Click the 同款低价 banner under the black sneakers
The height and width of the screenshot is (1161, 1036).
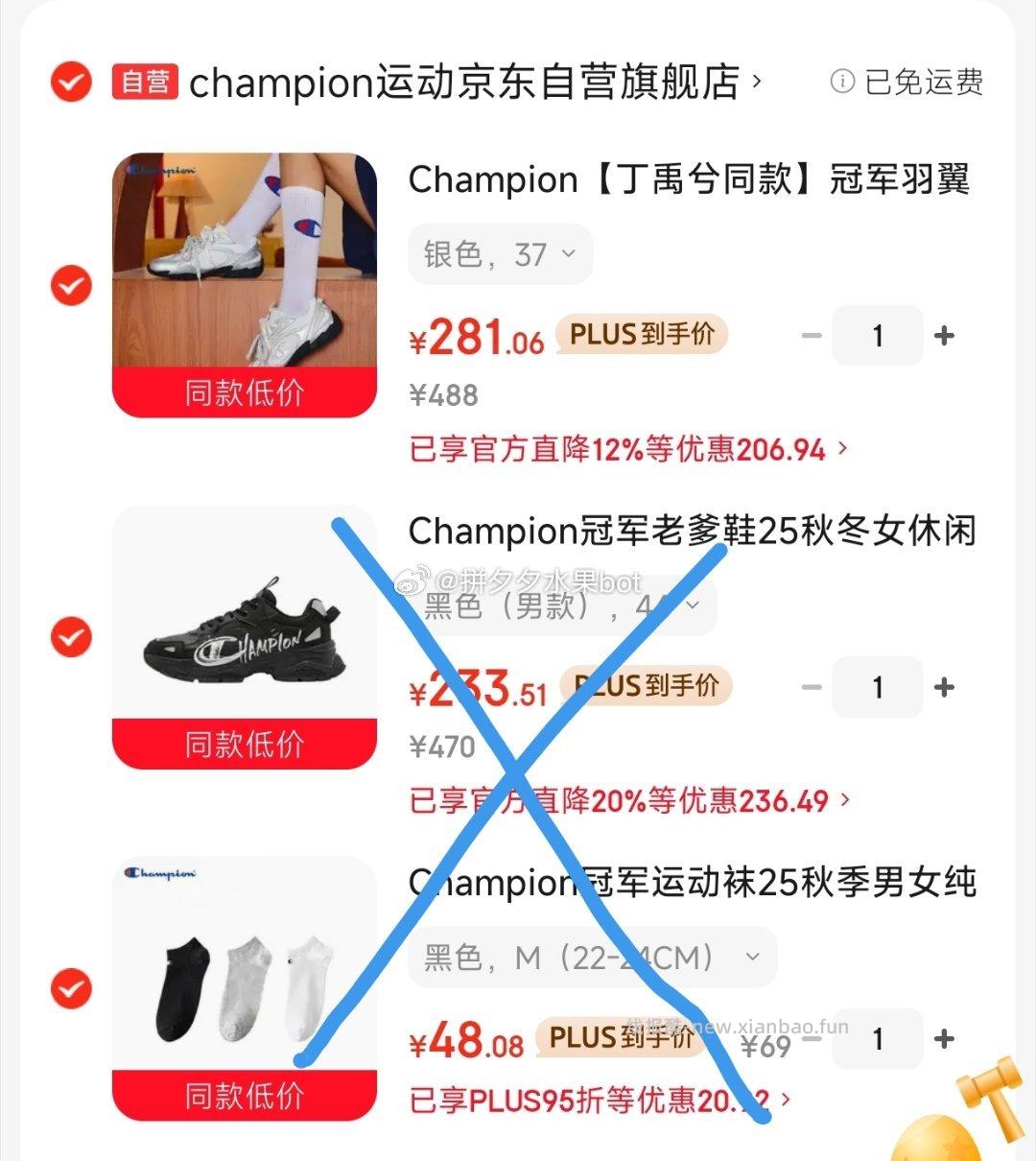click(x=244, y=744)
